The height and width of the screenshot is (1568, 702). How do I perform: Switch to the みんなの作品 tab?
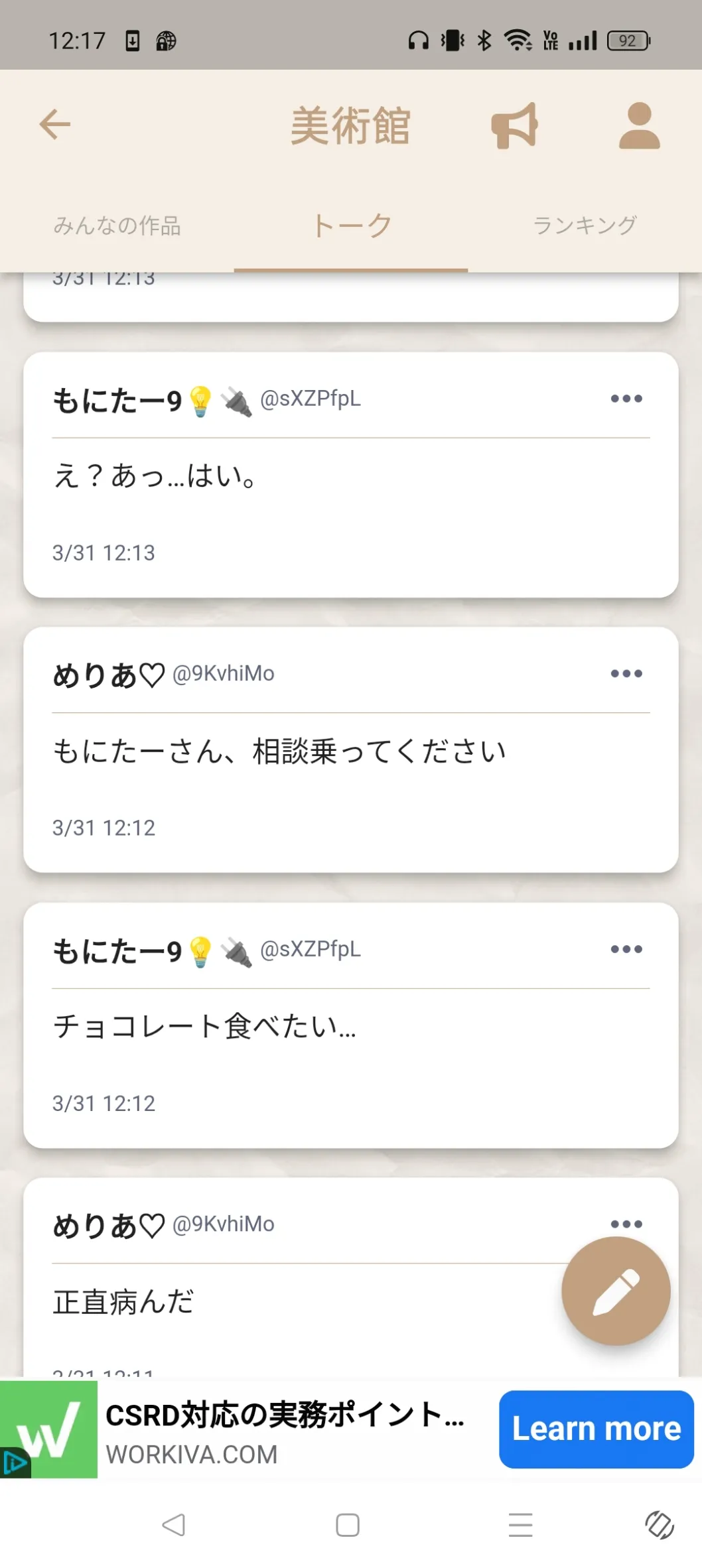(x=117, y=226)
